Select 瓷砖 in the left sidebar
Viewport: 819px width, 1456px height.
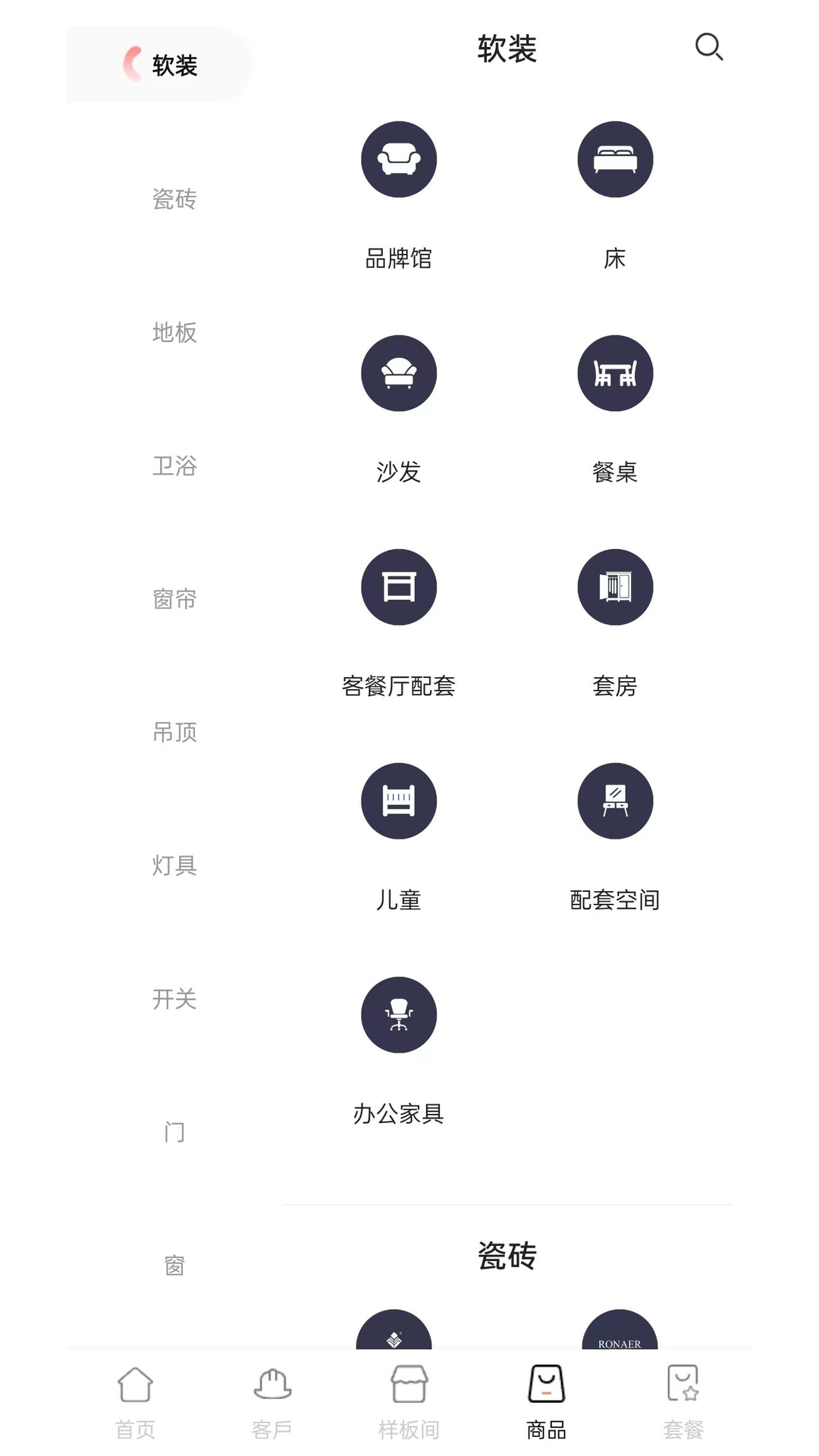(174, 199)
